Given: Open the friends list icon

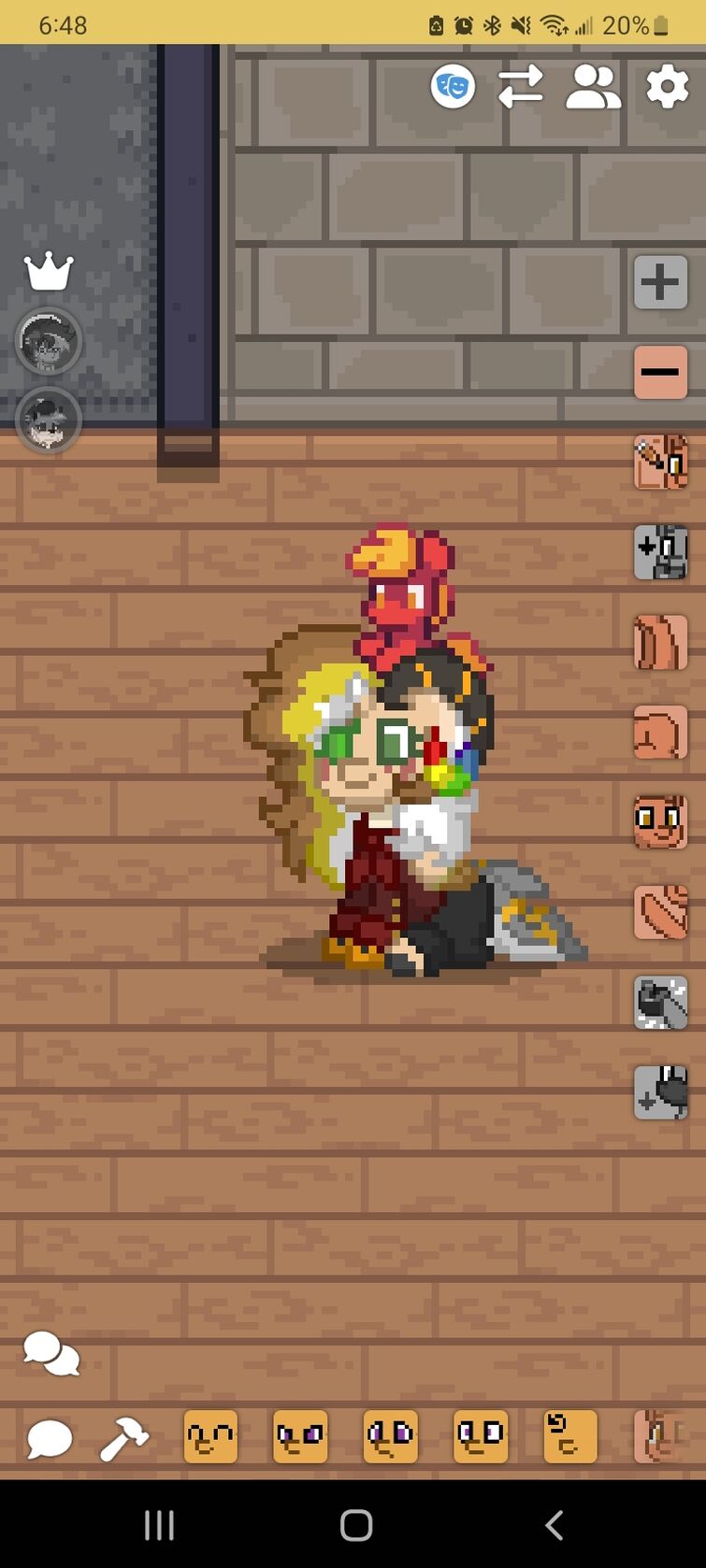Looking at the screenshot, I should pyautogui.click(x=593, y=88).
